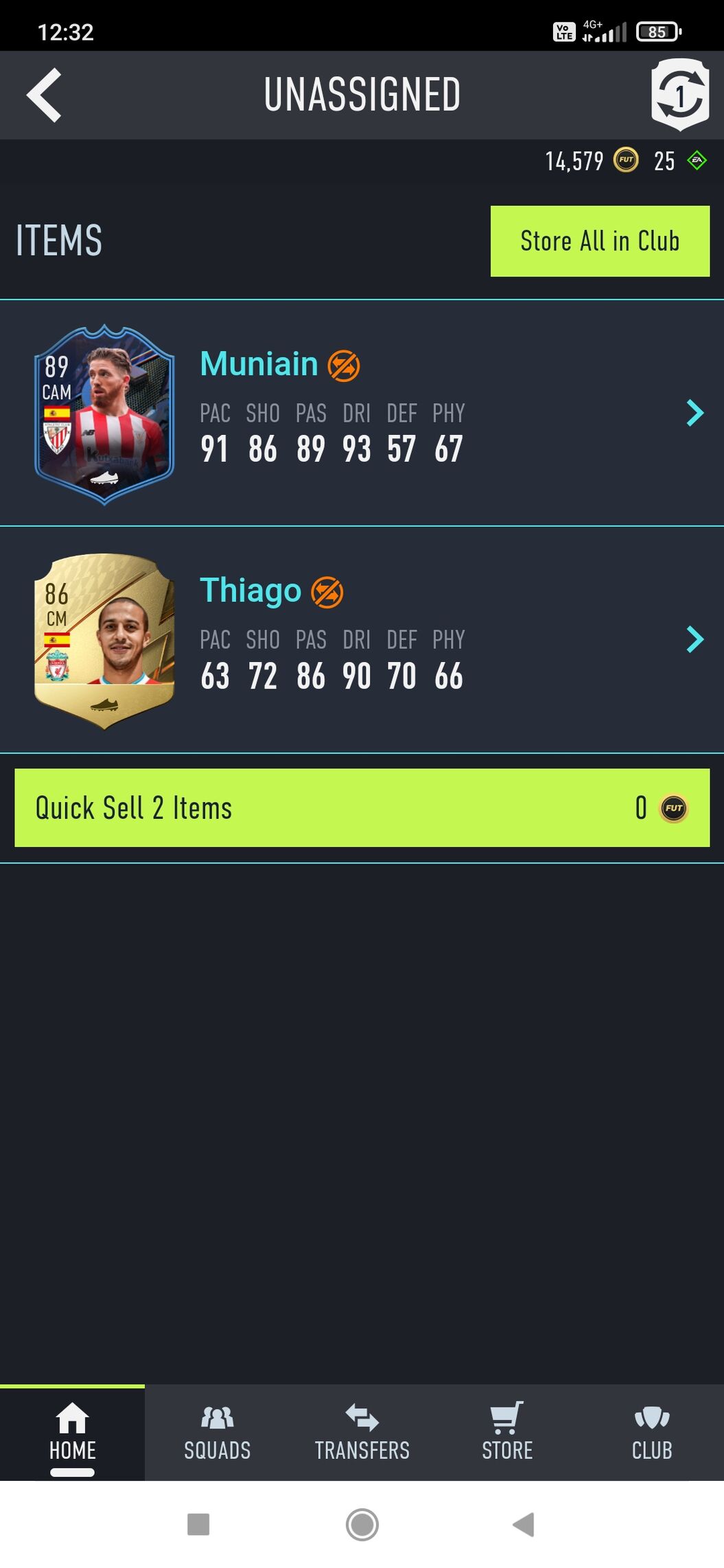Tap the system home button

tap(362, 1525)
